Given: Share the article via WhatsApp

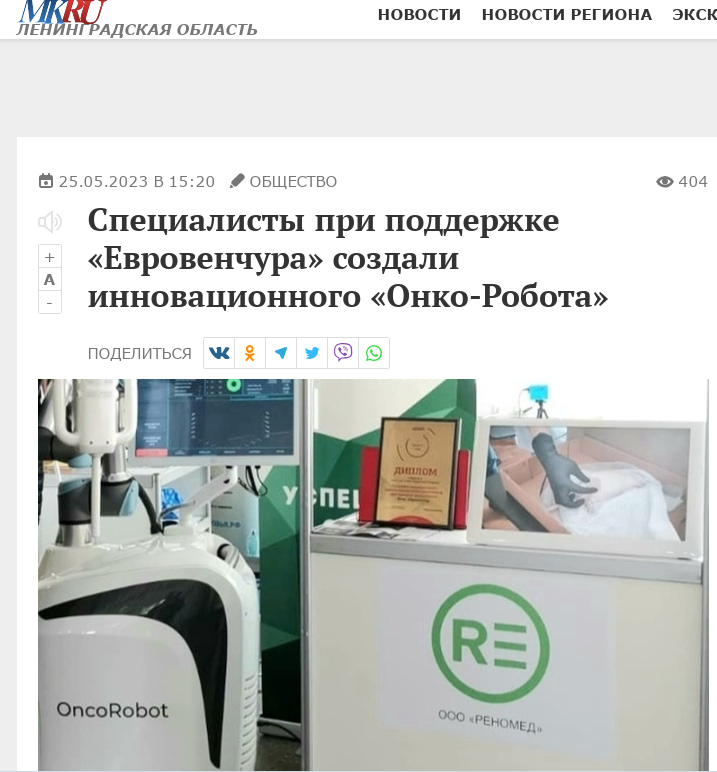Looking at the screenshot, I should [374, 353].
